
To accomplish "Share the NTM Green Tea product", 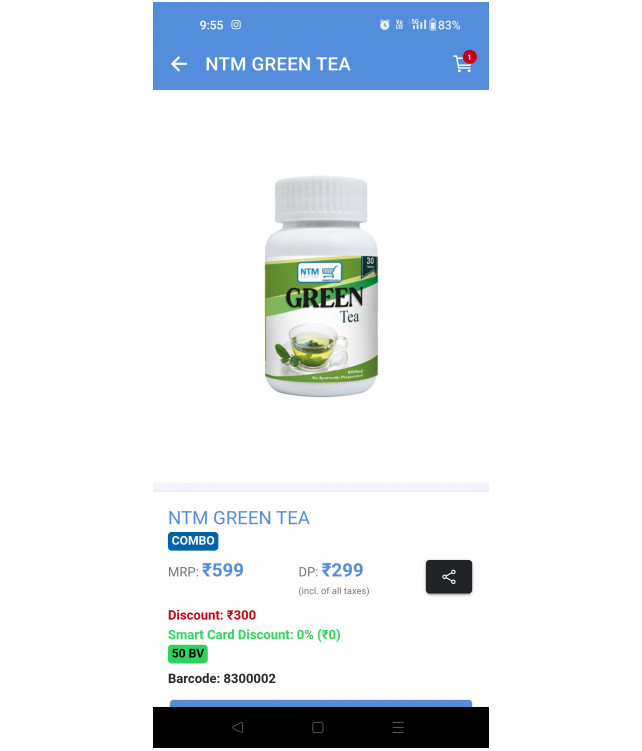I will [449, 577].
